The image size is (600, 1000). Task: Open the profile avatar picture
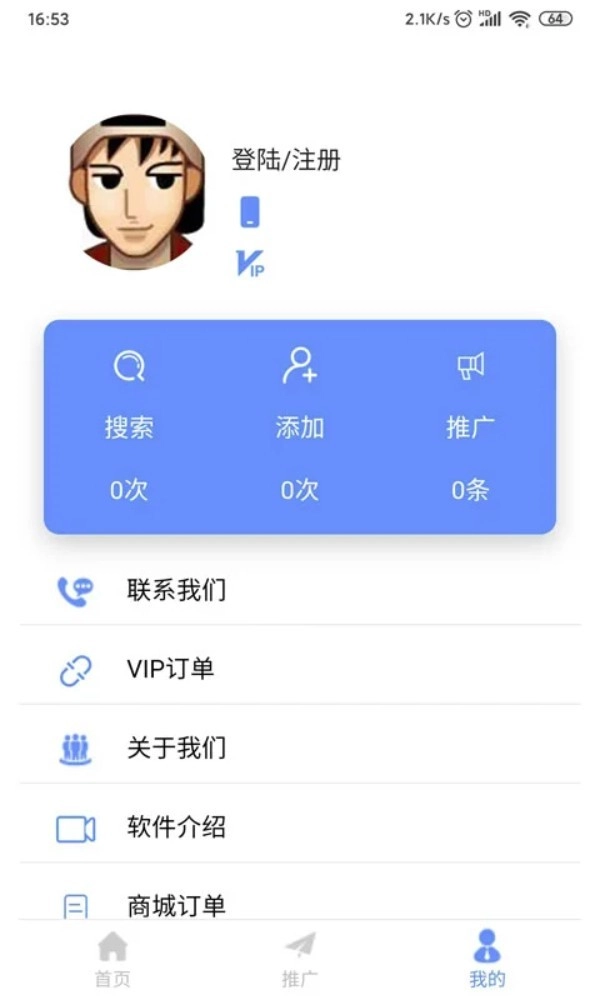pos(138,192)
